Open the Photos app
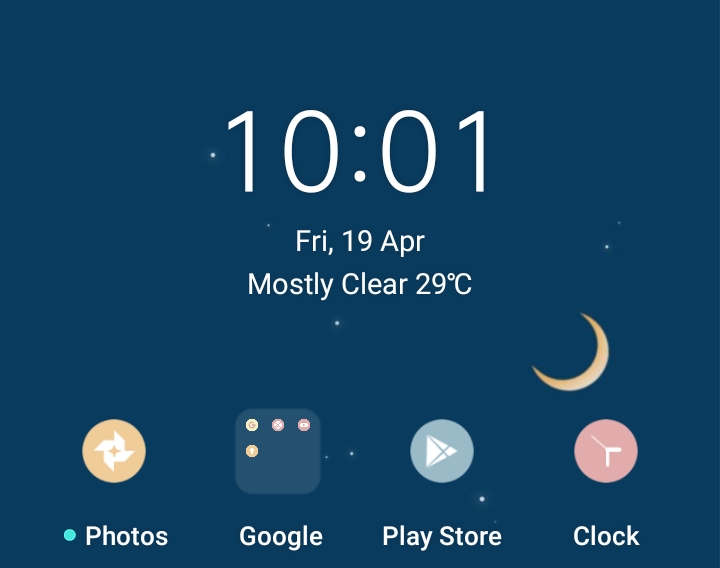 pyautogui.click(x=114, y=451)
